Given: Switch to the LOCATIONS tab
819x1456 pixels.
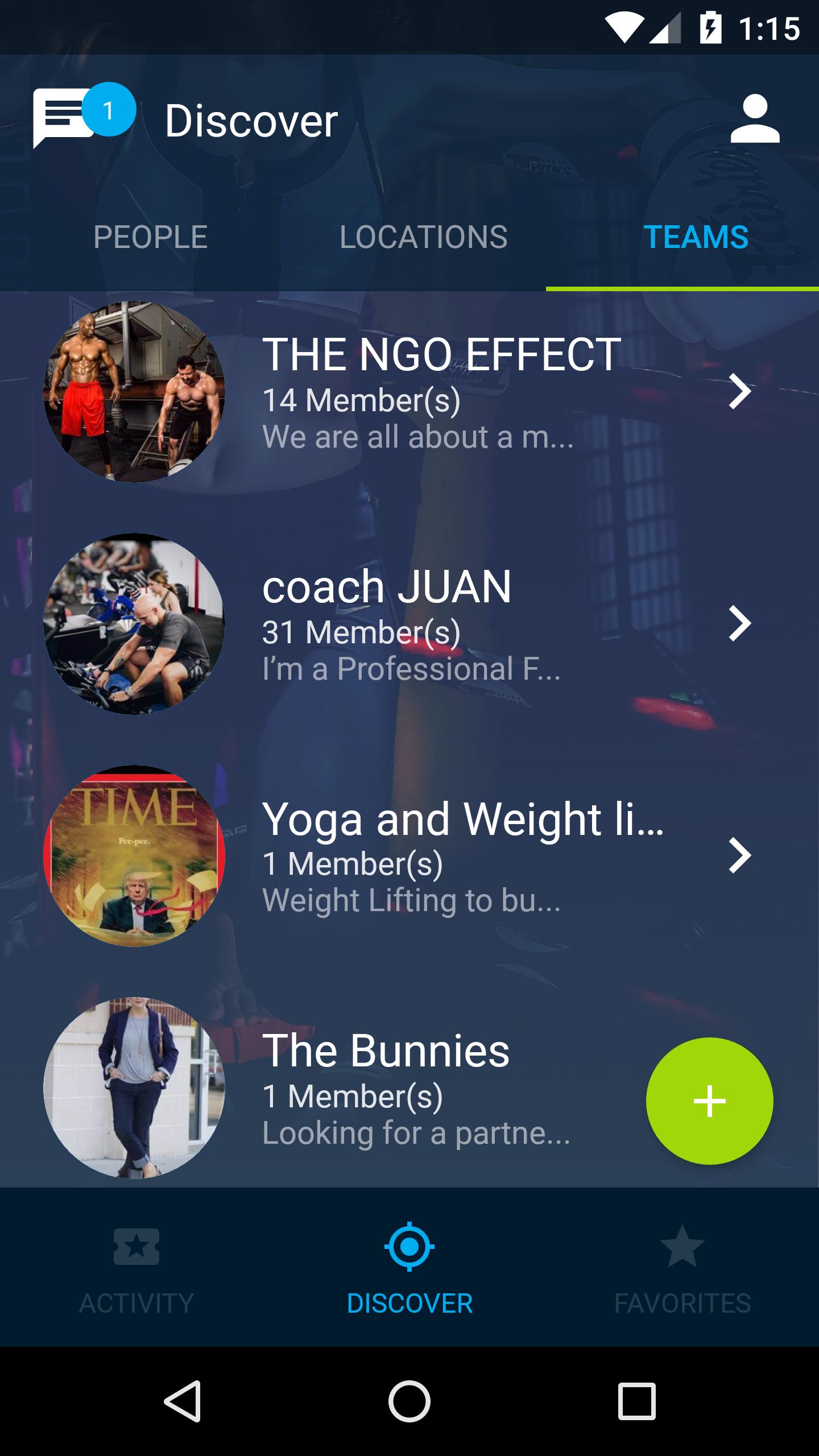Looking at the screenshot, I should tap(423, 237).
